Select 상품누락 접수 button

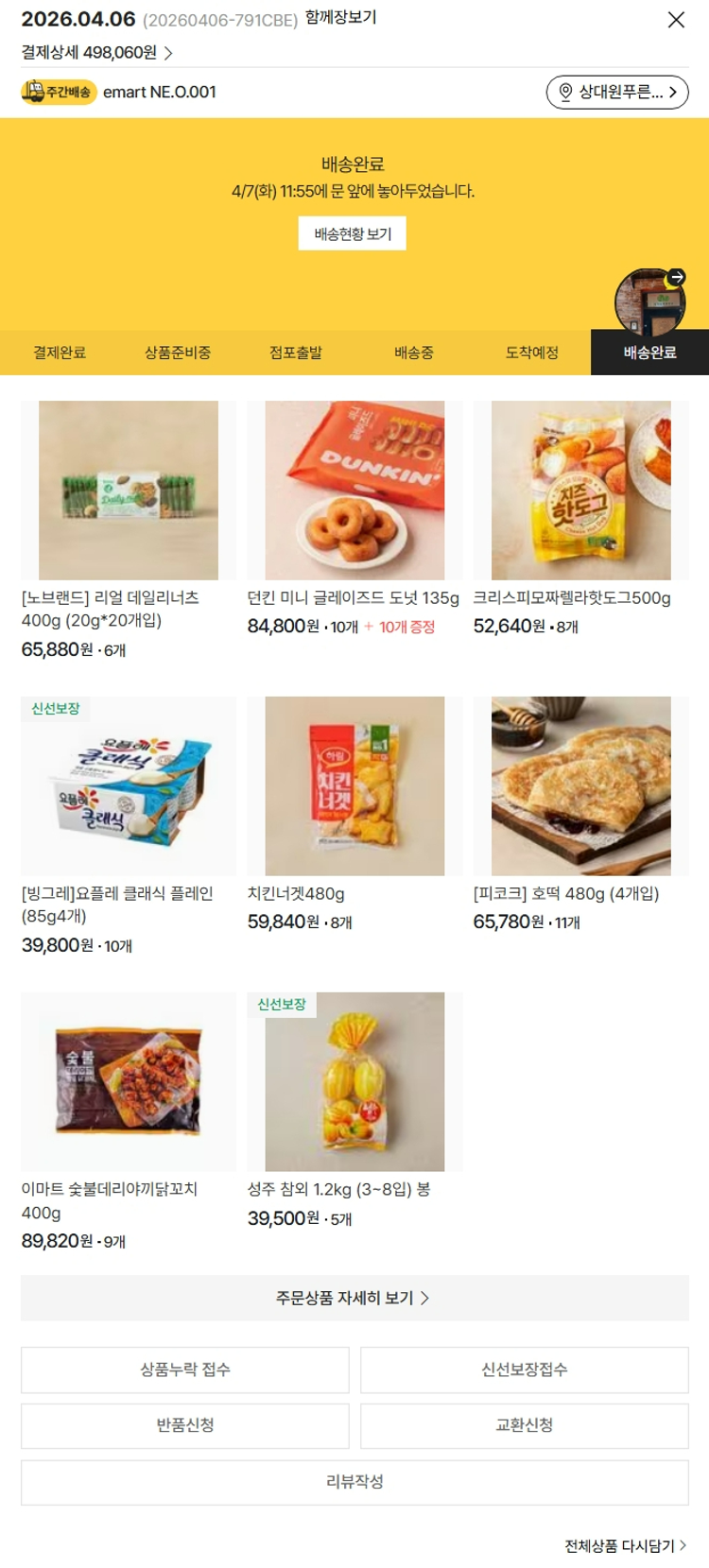(x=185, y=1370)
